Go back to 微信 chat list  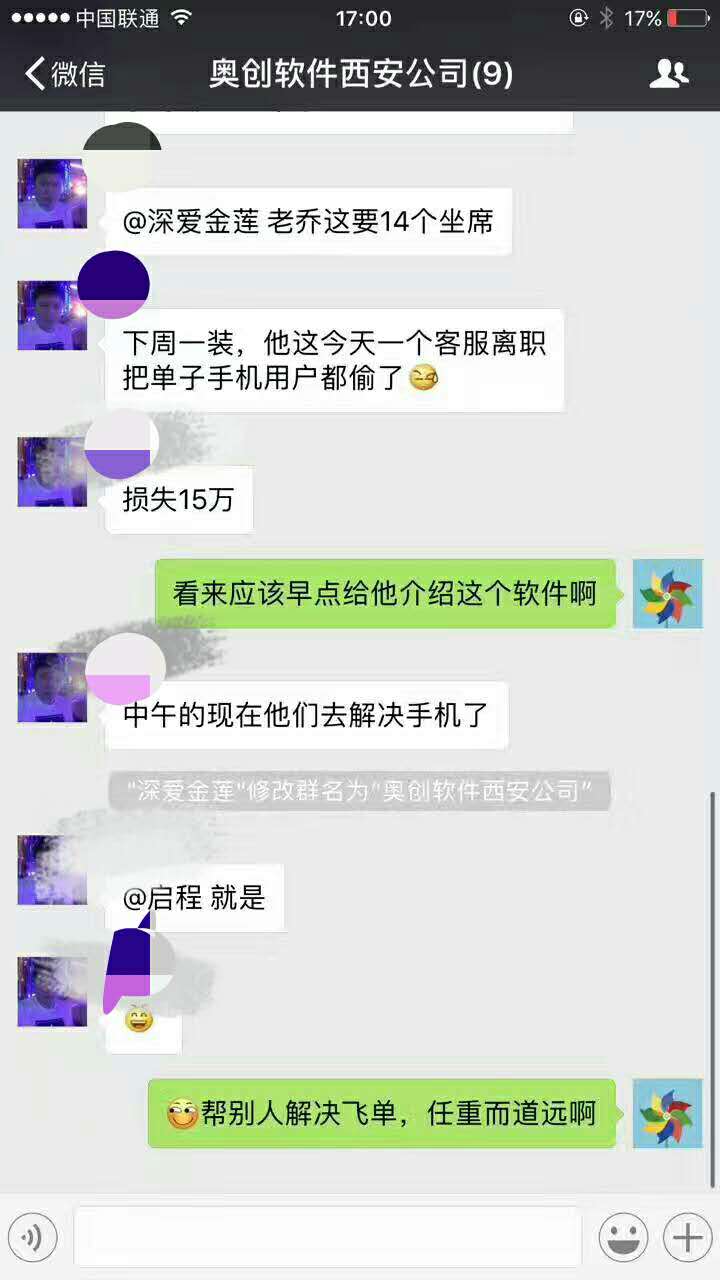click(x=65, y=74)
